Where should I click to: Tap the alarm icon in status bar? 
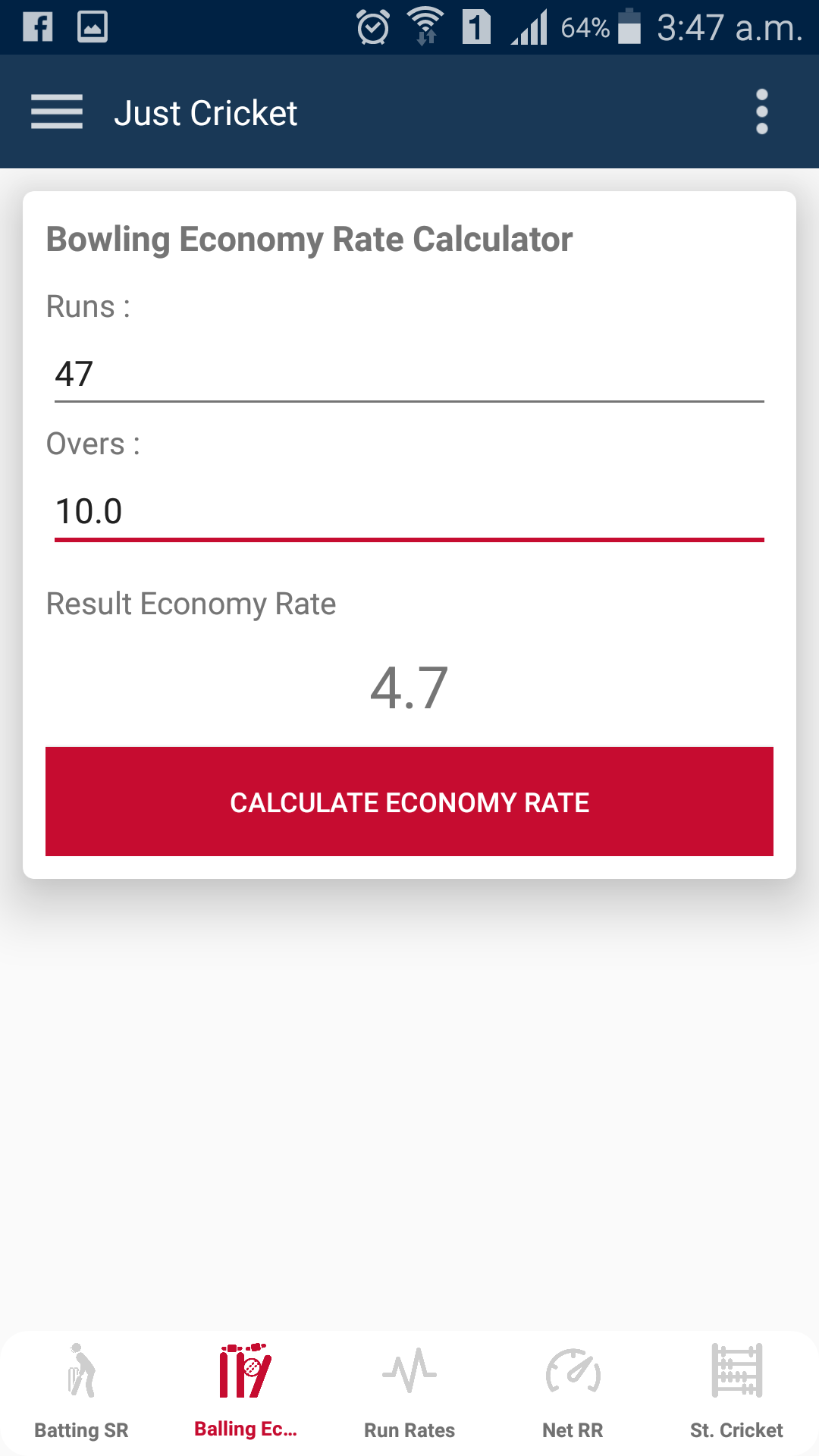[x=371, y=27]
